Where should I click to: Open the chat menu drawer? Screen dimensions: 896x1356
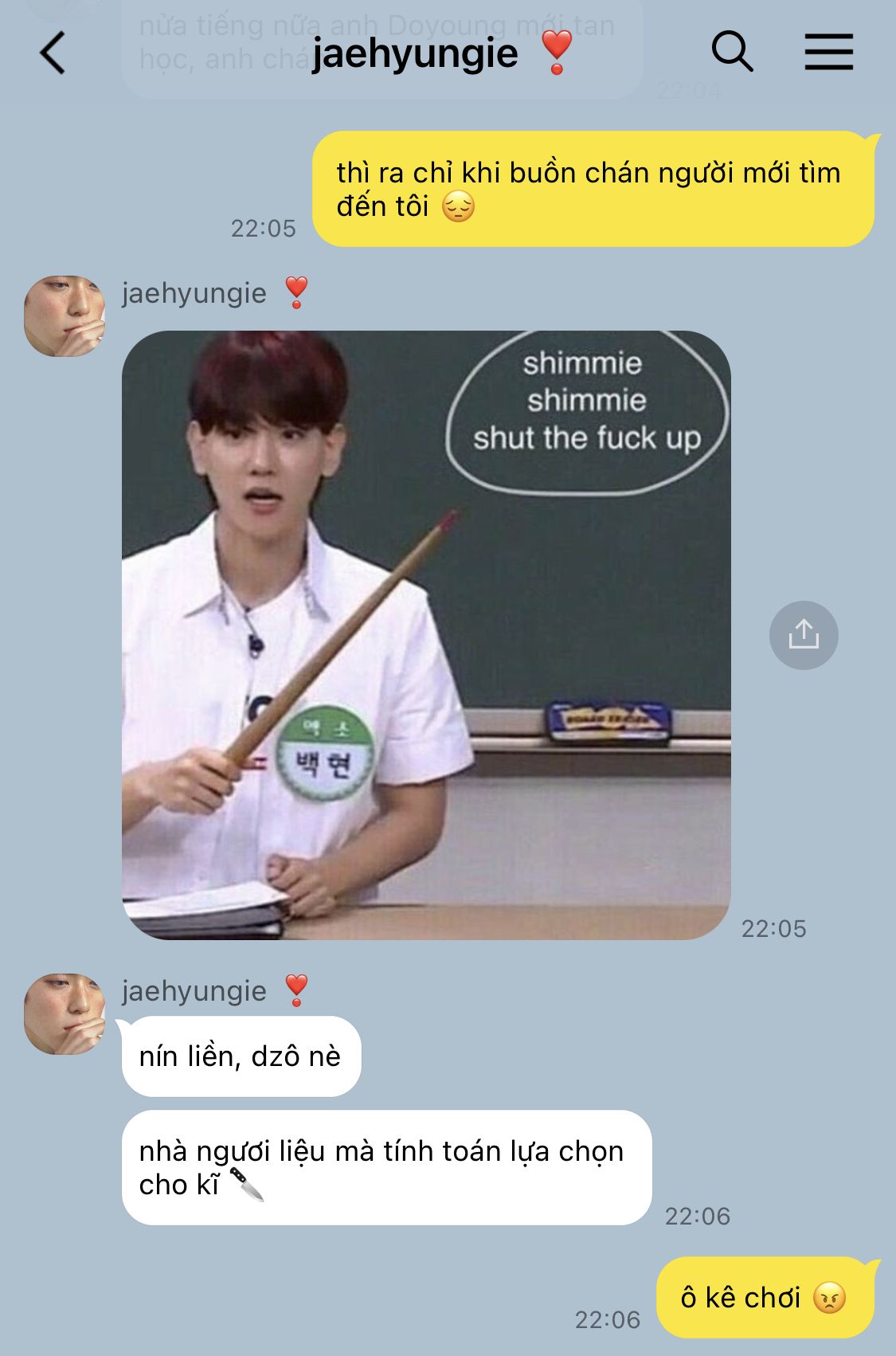point(828,53)
